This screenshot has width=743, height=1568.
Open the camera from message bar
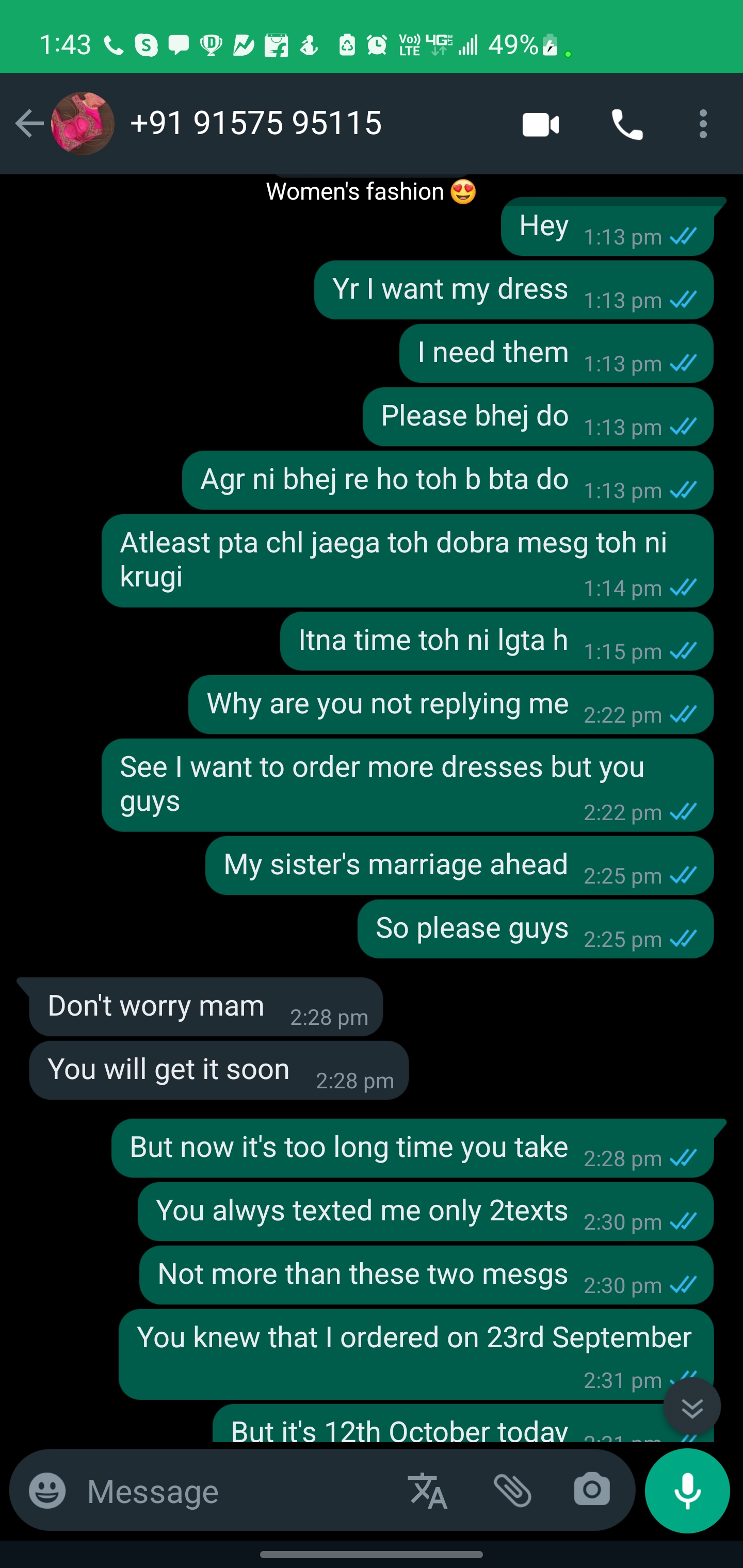click(591, 1491)
